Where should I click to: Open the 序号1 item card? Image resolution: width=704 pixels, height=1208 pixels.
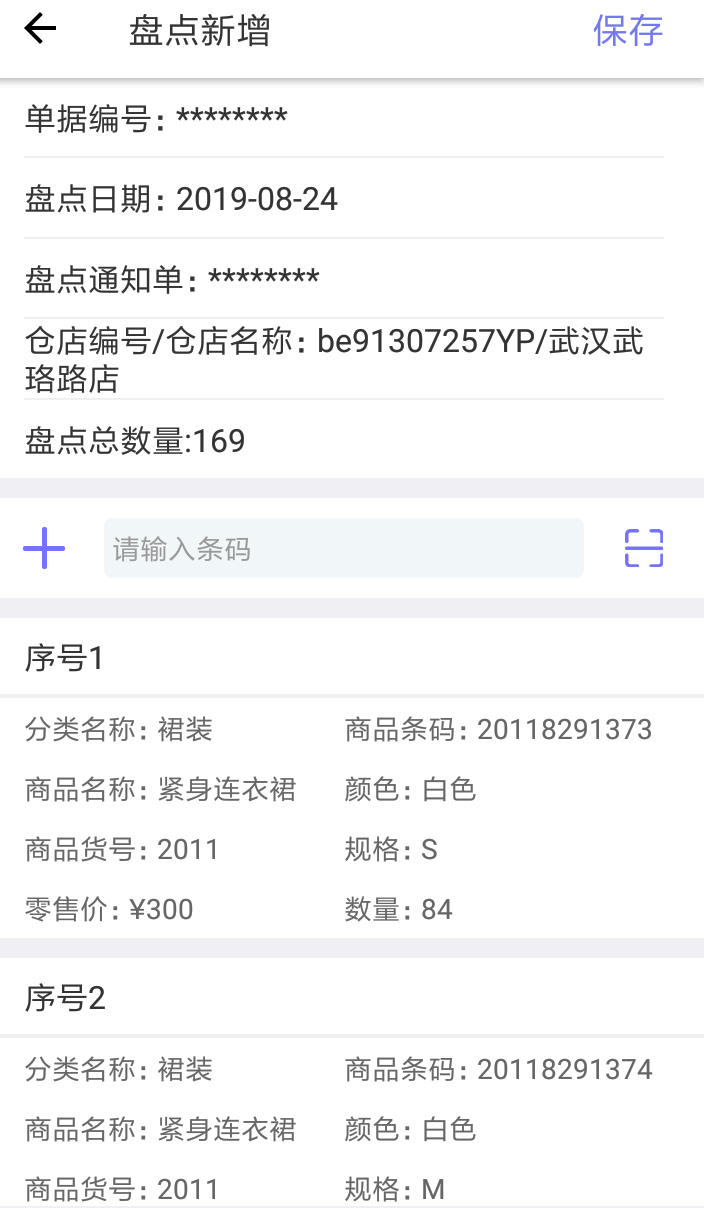coord(352,778)
